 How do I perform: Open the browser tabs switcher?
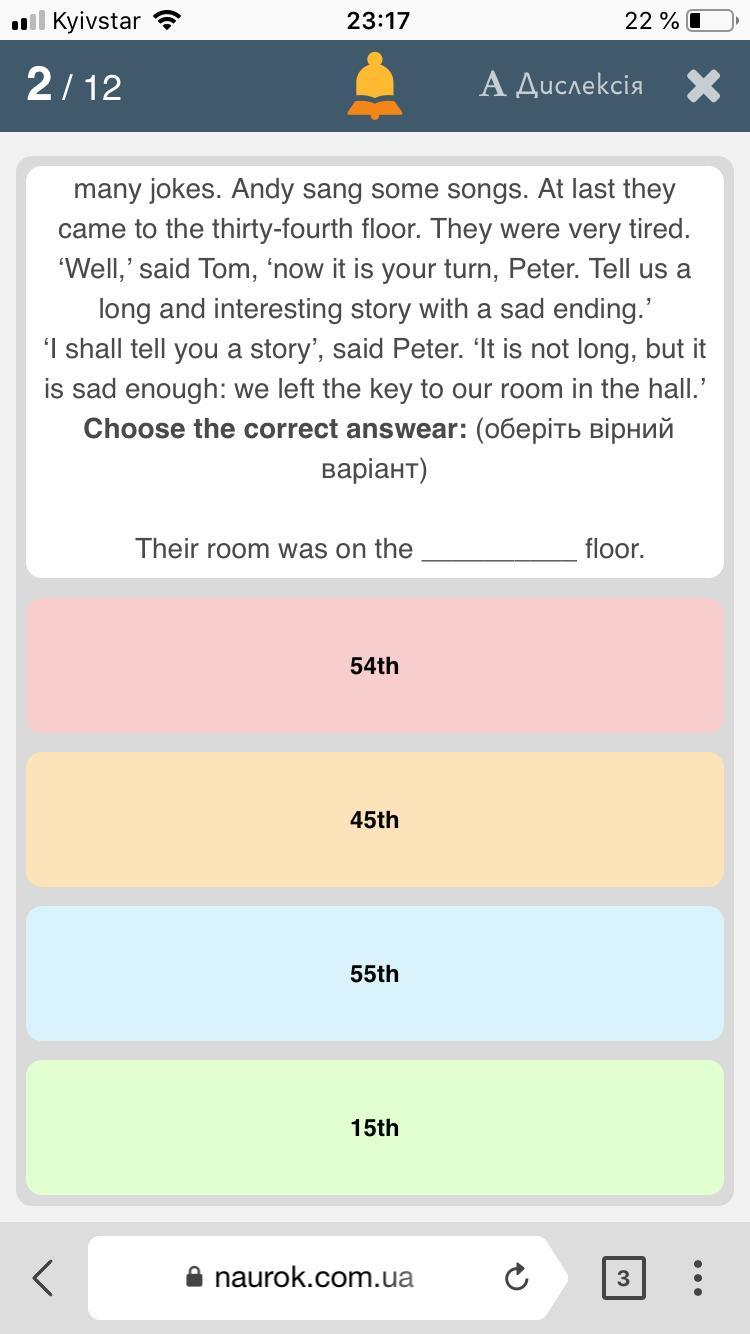(623, 1277)
